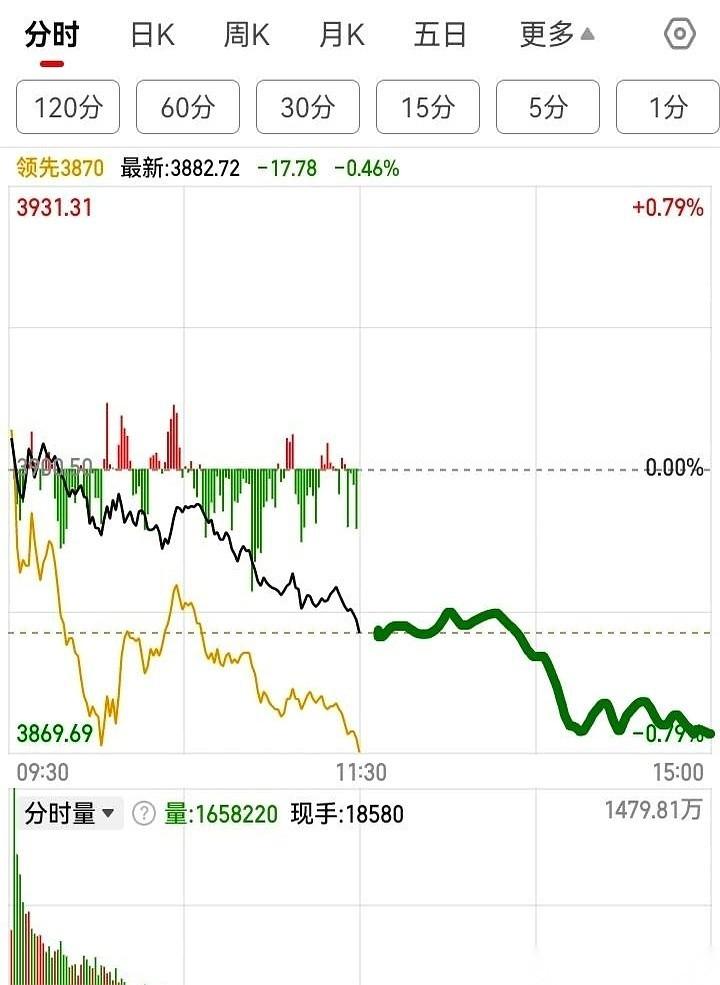
Task: Select the 30分 interval
Action: 307,106
